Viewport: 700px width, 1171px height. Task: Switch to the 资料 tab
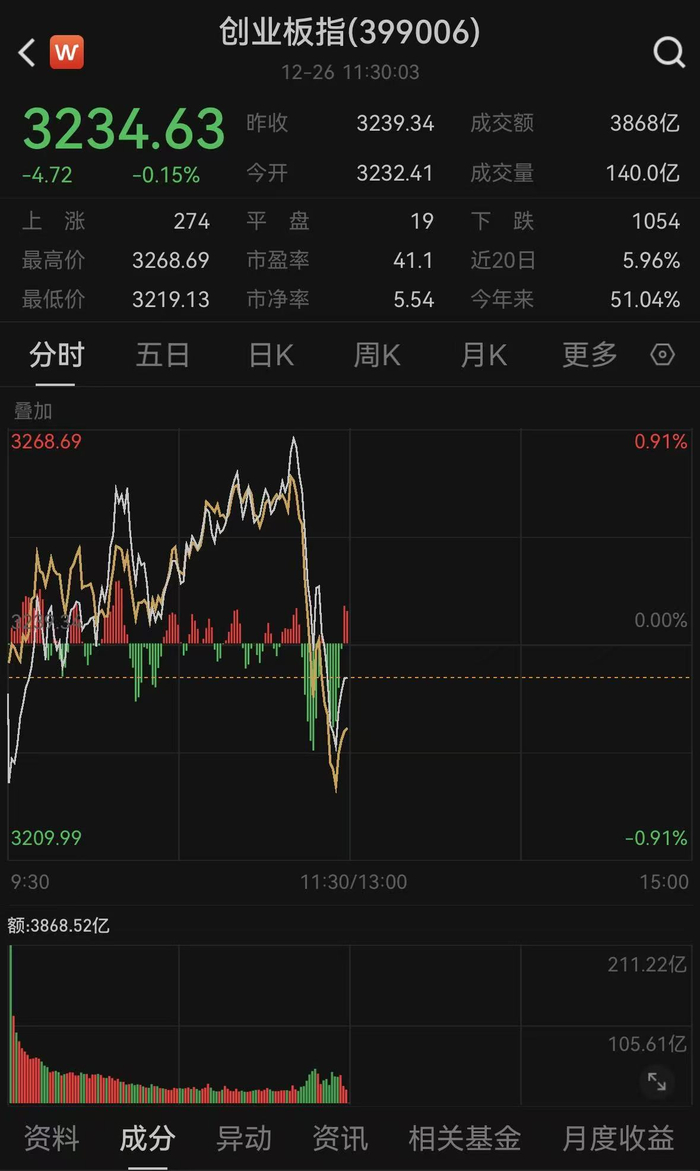point(51,1137)
